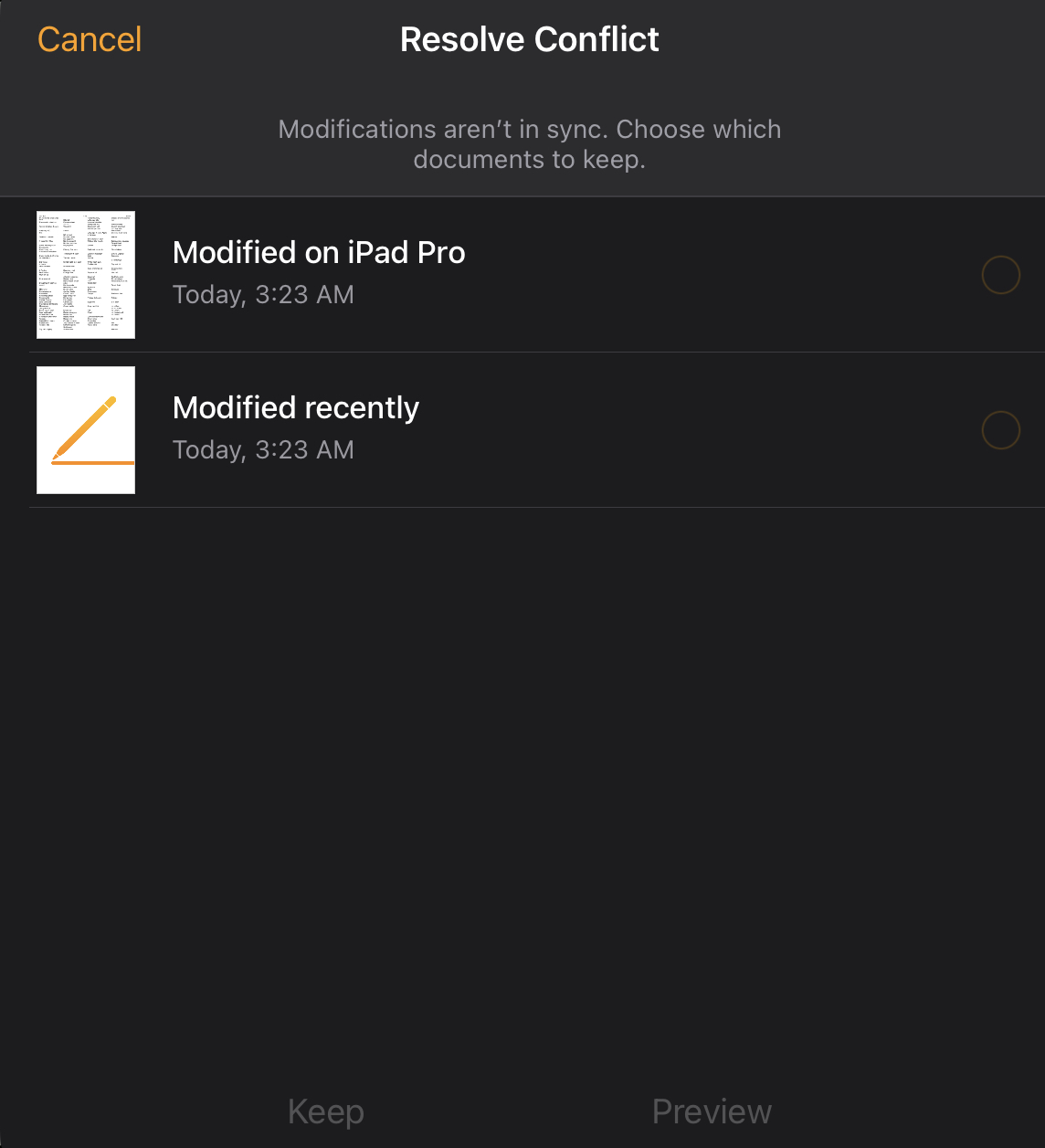Tap the Keep button

(326, 1111)
